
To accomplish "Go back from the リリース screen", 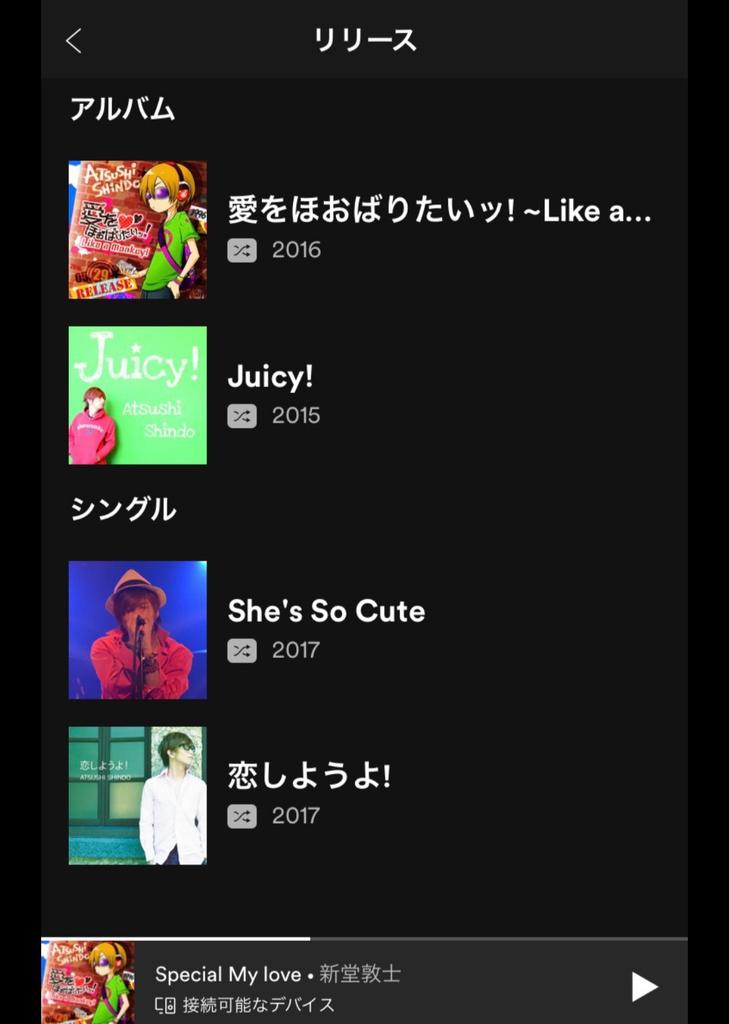I will point(73,40).
